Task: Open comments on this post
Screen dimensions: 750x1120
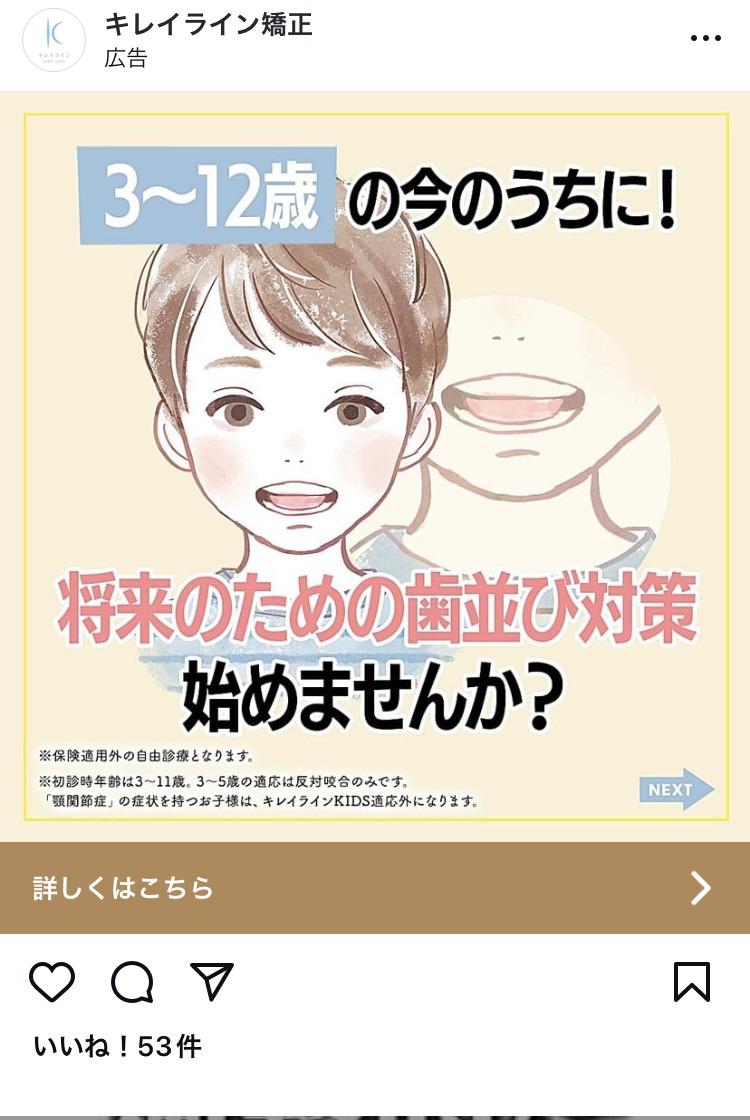Action: point(132,982)
